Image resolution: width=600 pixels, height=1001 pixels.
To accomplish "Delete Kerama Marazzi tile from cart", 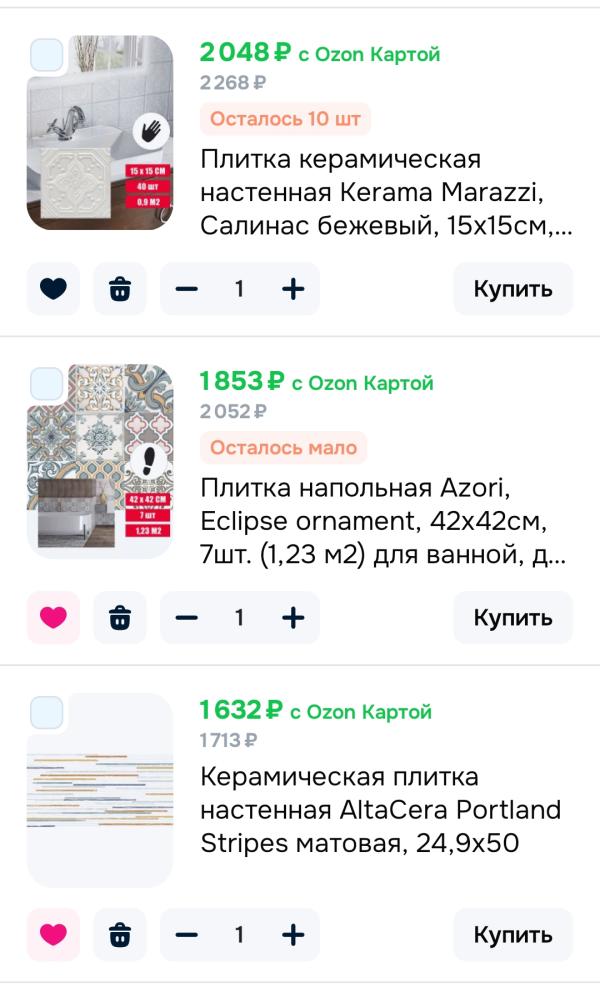I will coord(120,289).
